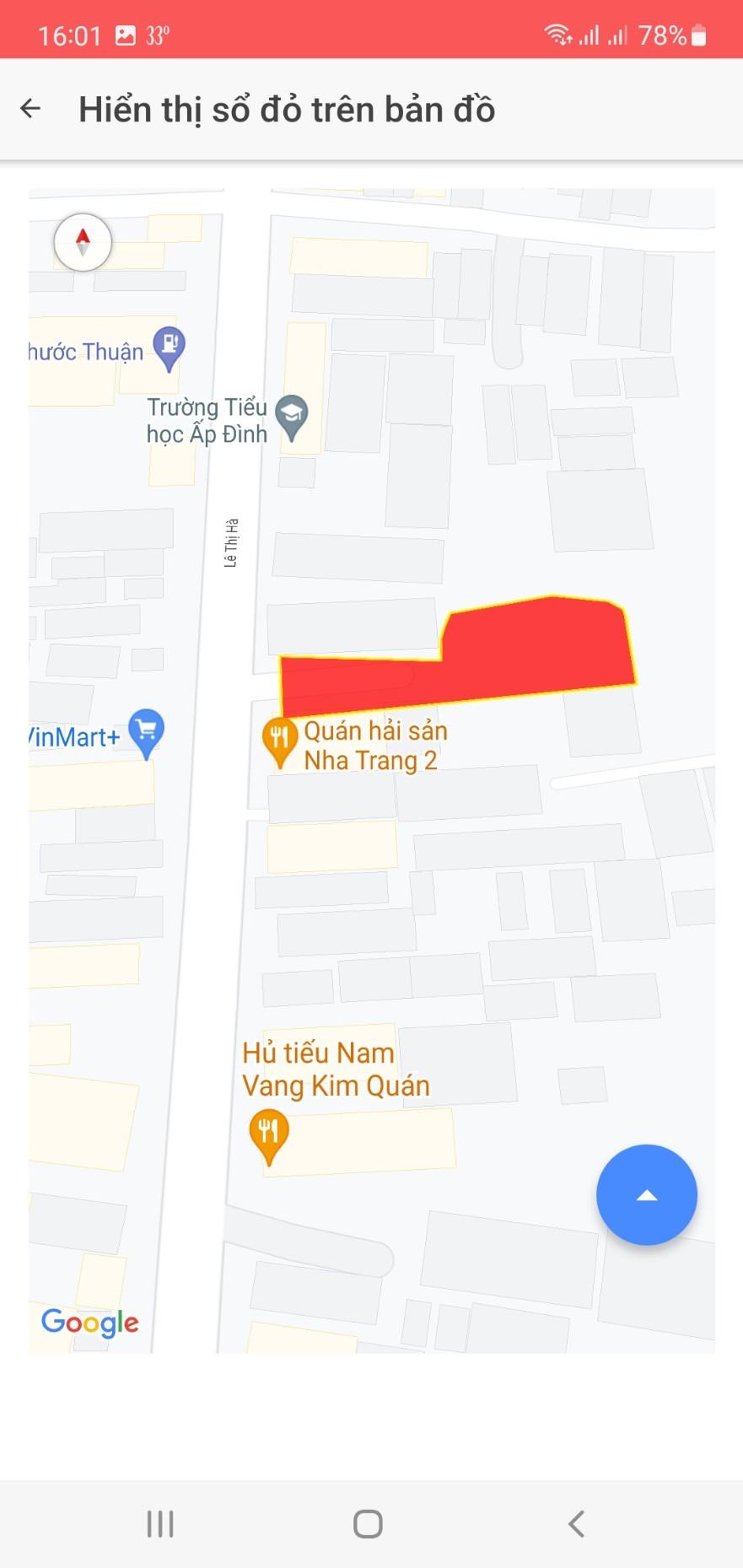Tap the compass to reset map orientation
The height and width of the screenshot is (1568, 743).
(83, 242)
